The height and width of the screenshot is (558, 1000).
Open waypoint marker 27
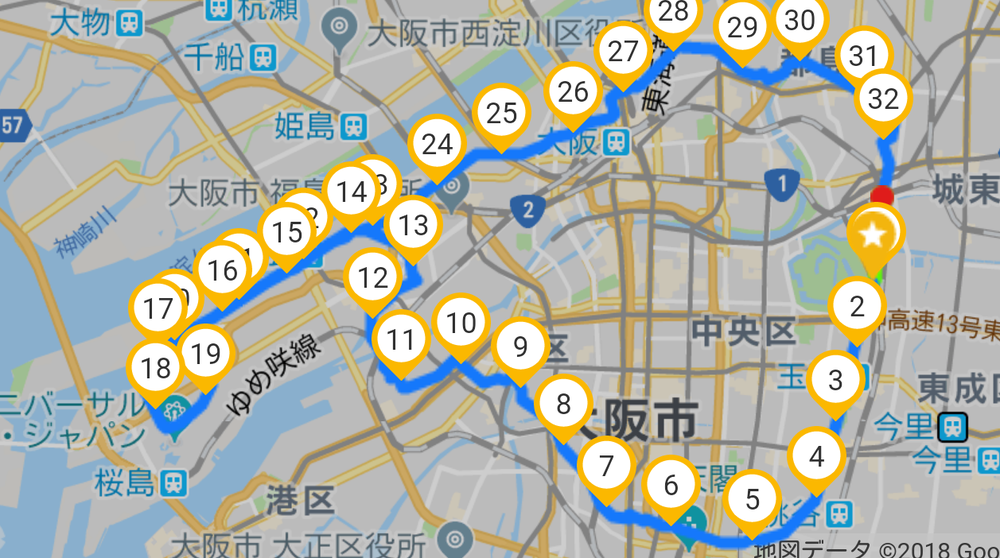[623, 52]
